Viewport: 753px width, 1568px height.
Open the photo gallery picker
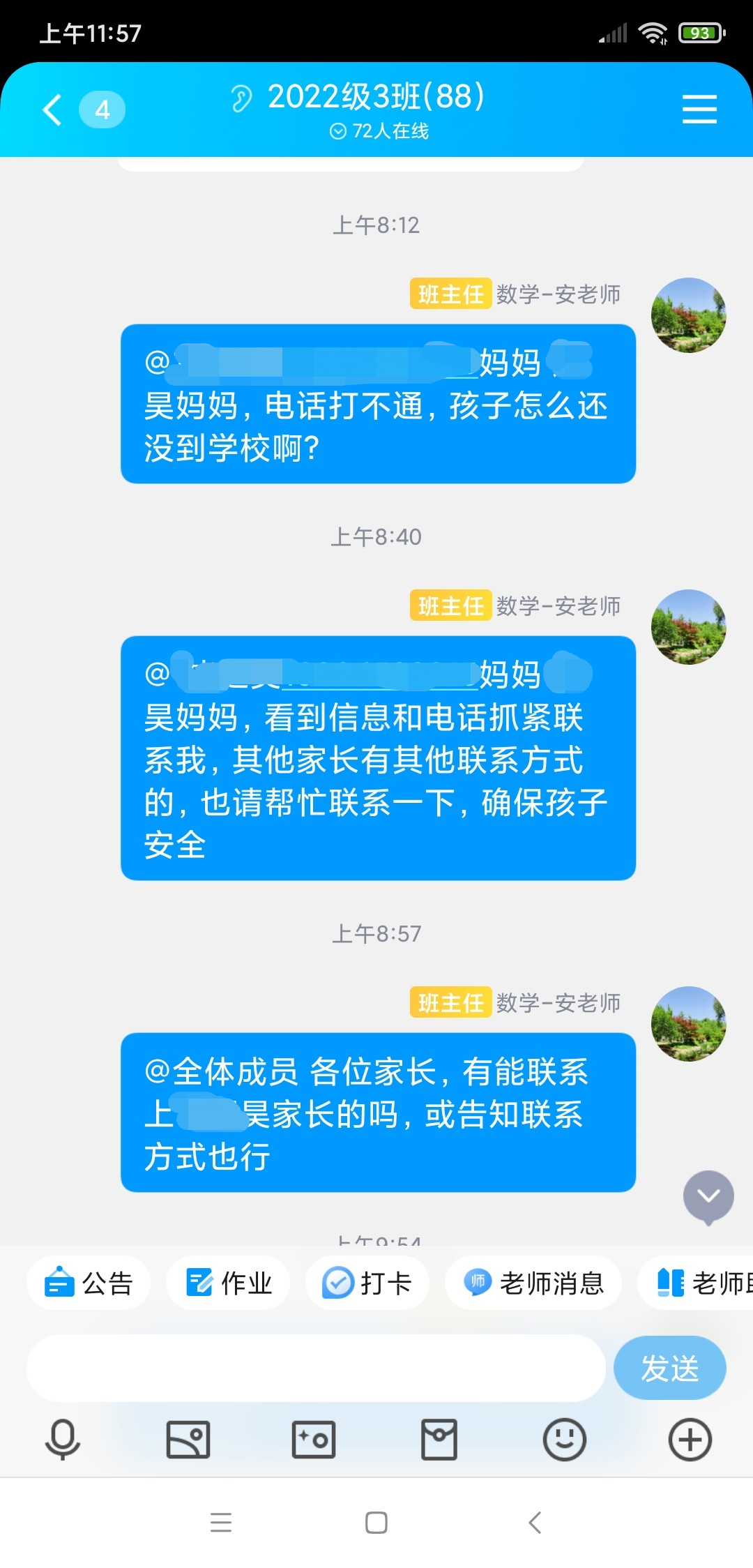[x=188, y=1439]
